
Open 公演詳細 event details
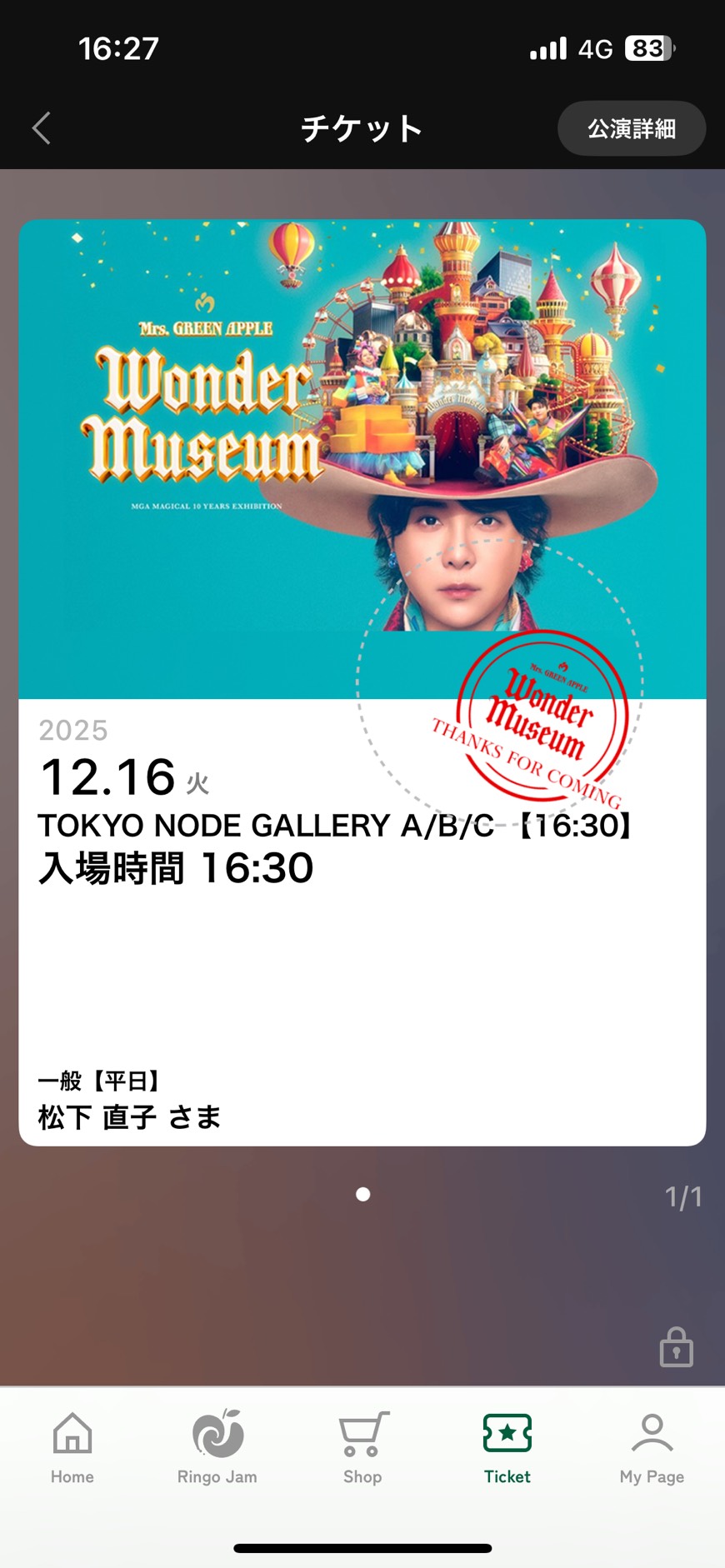pyautogui.click(x=631, y=128)
